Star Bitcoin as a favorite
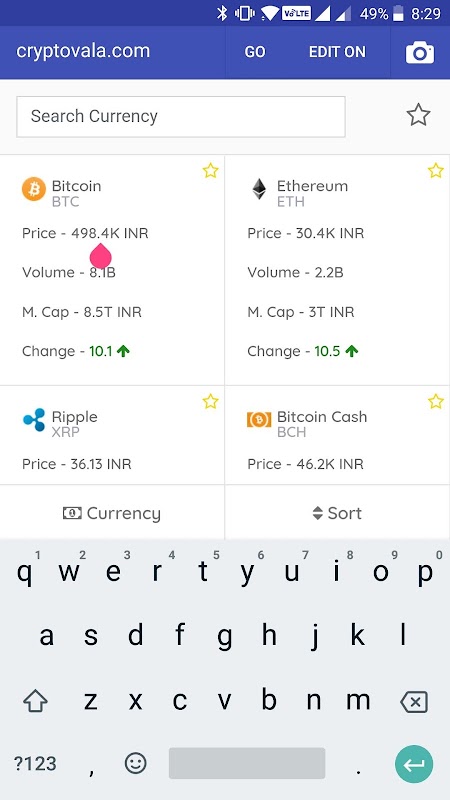 pos(210,170)
